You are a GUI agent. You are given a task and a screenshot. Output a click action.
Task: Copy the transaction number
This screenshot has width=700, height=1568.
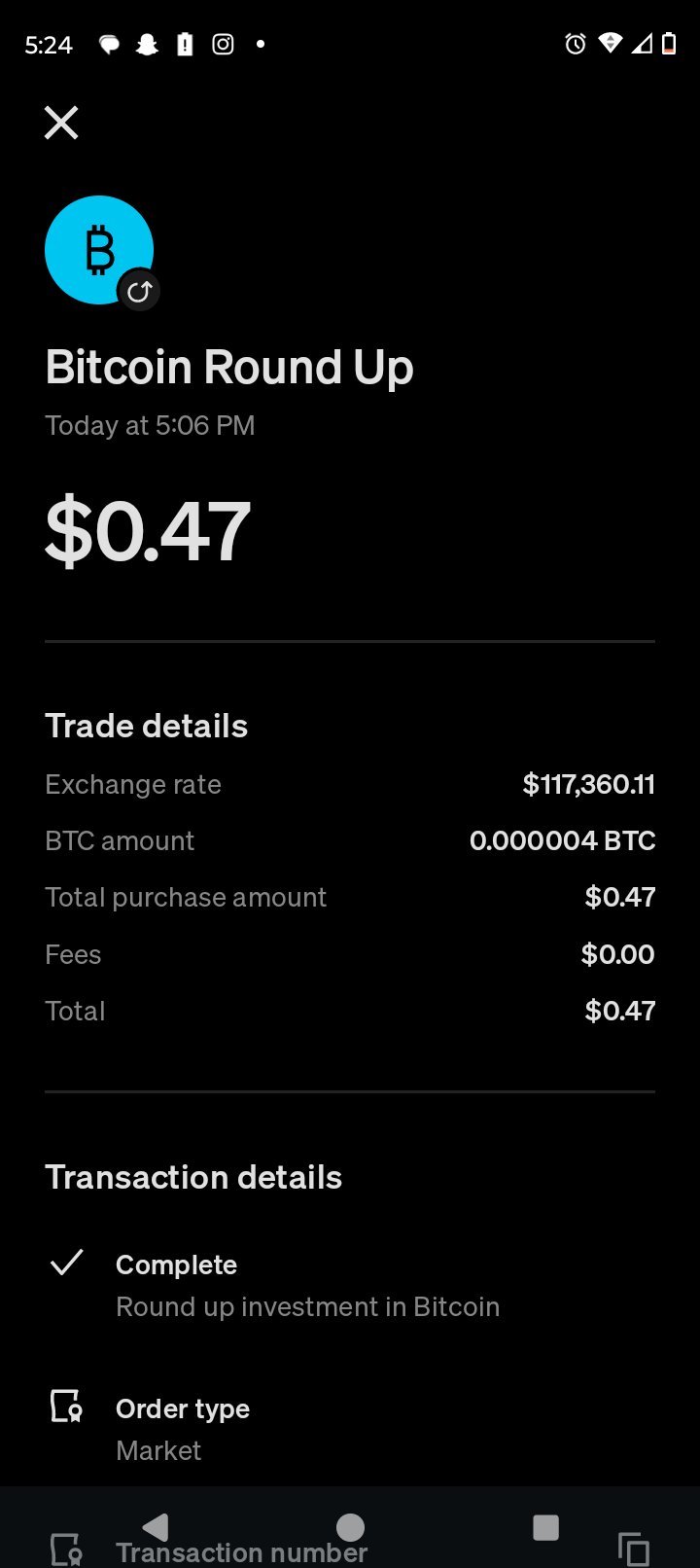pos(633,1549)
